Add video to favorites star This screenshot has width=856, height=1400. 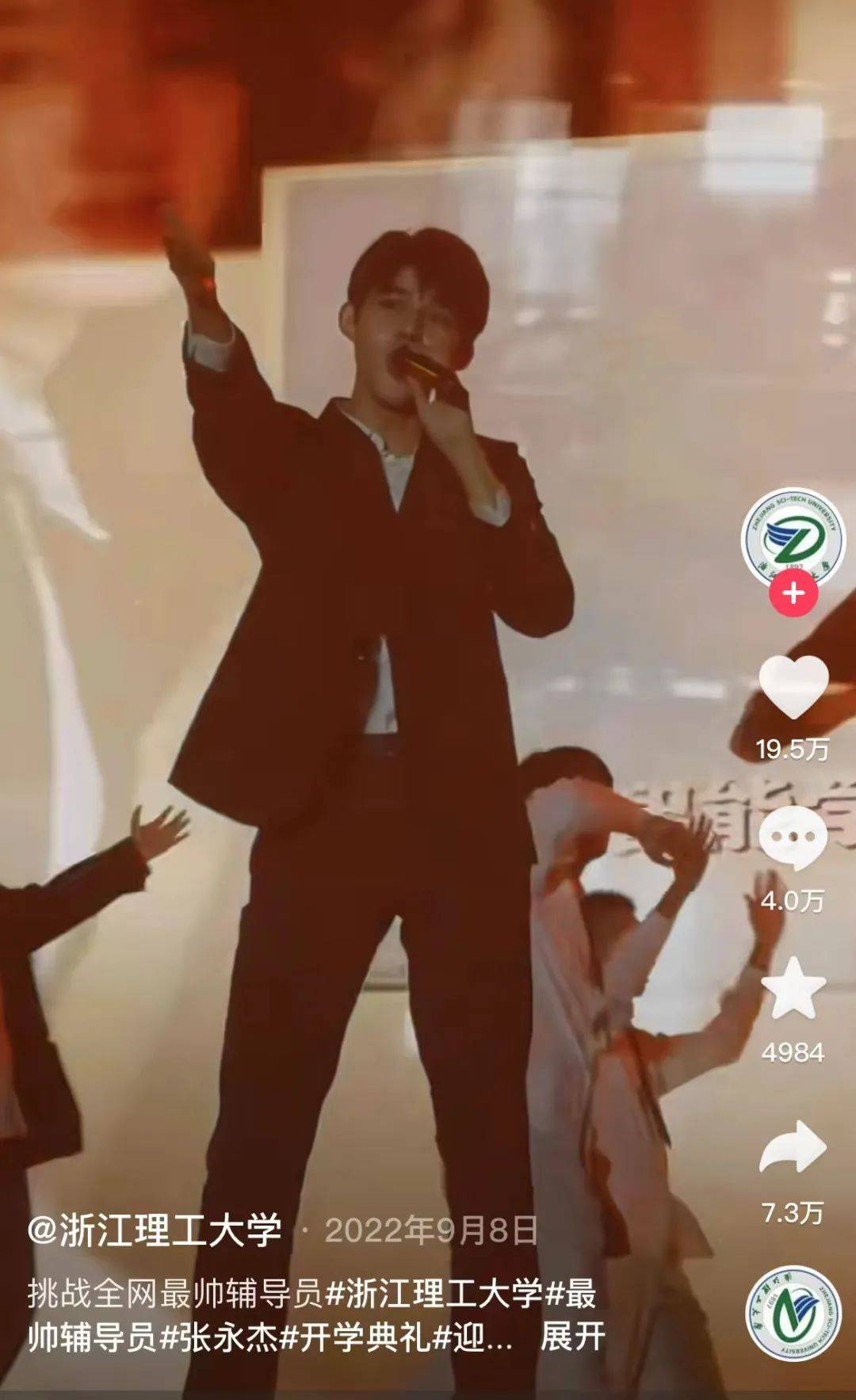click(x=793, y=989)
